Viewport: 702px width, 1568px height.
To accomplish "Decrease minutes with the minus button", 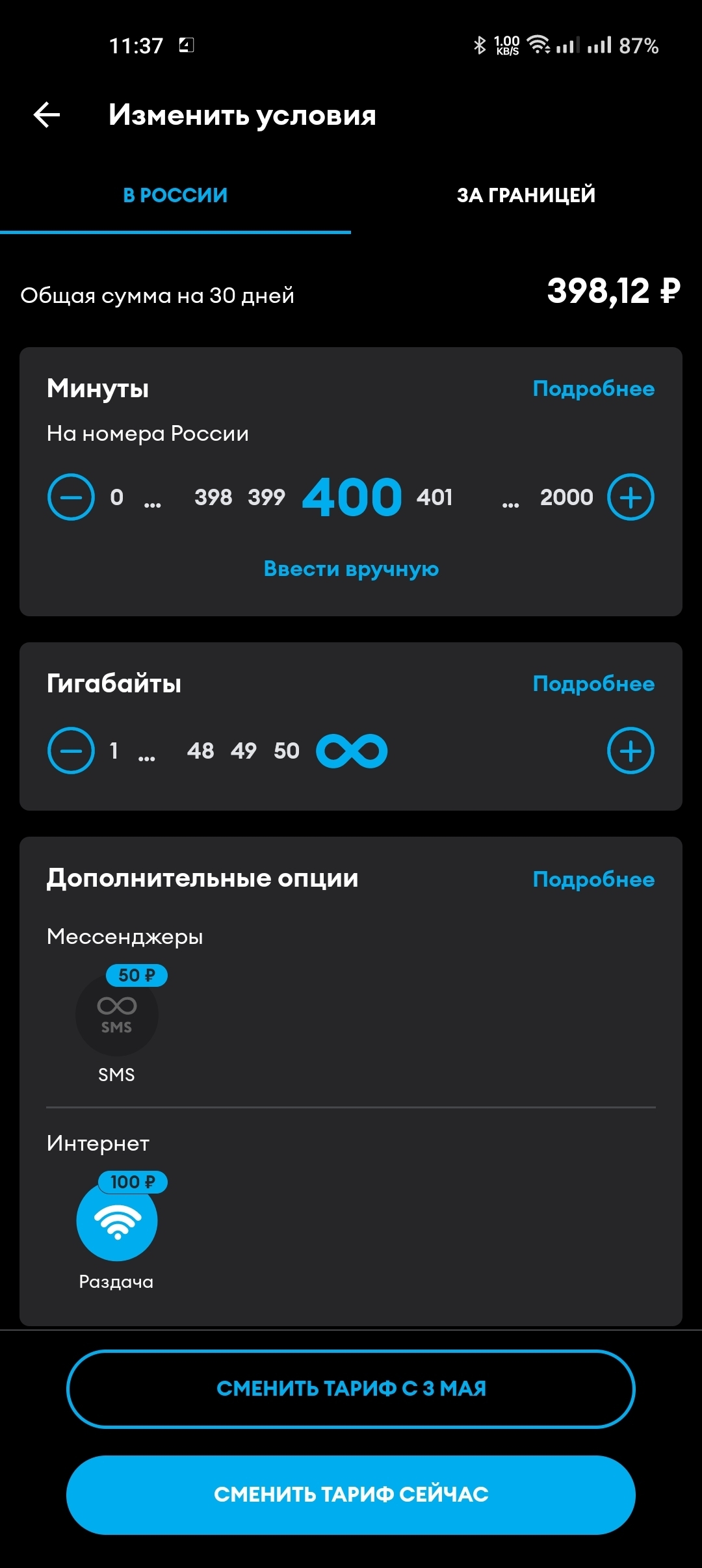I will coord(71,497).
